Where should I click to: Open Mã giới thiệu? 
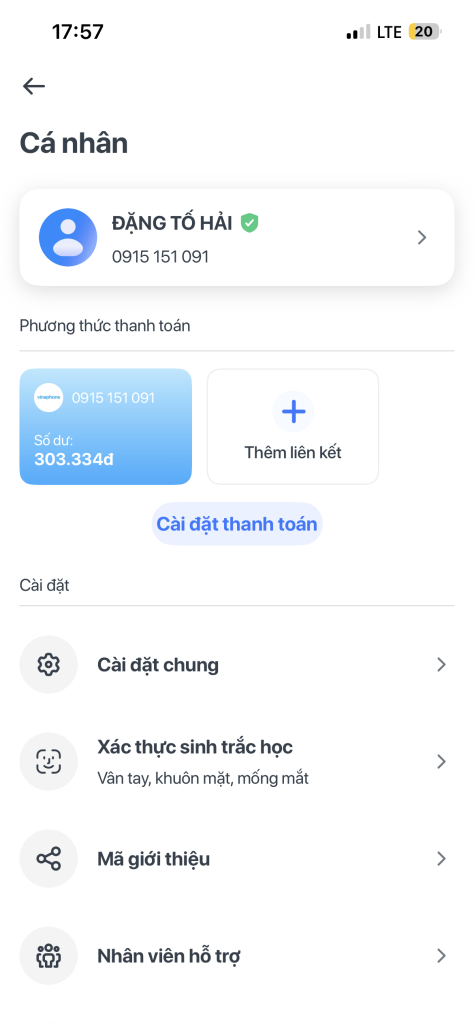[x=237, y=858]
